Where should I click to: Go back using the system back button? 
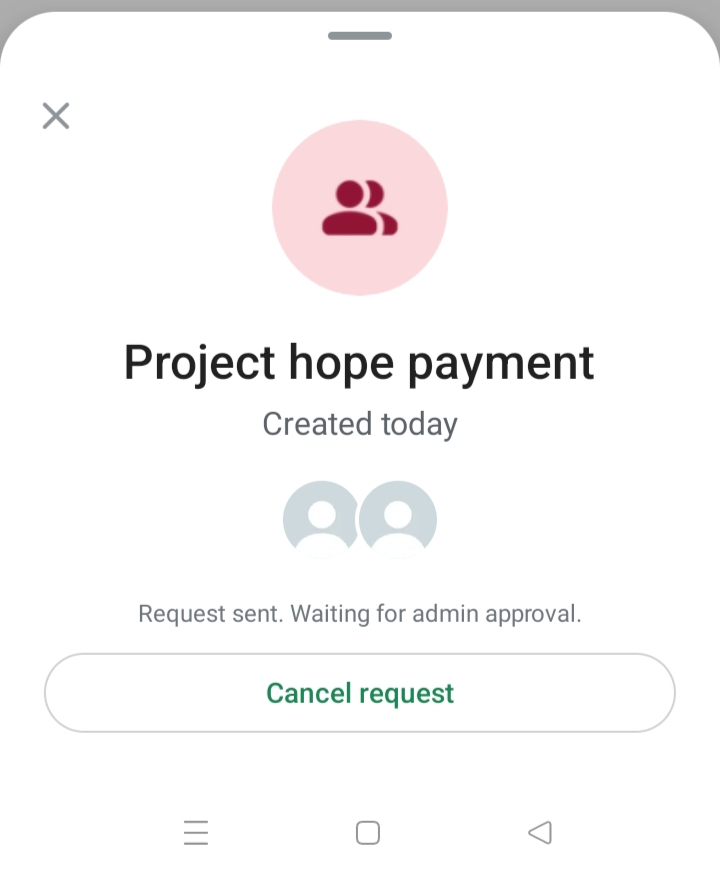tap(539, 832)
